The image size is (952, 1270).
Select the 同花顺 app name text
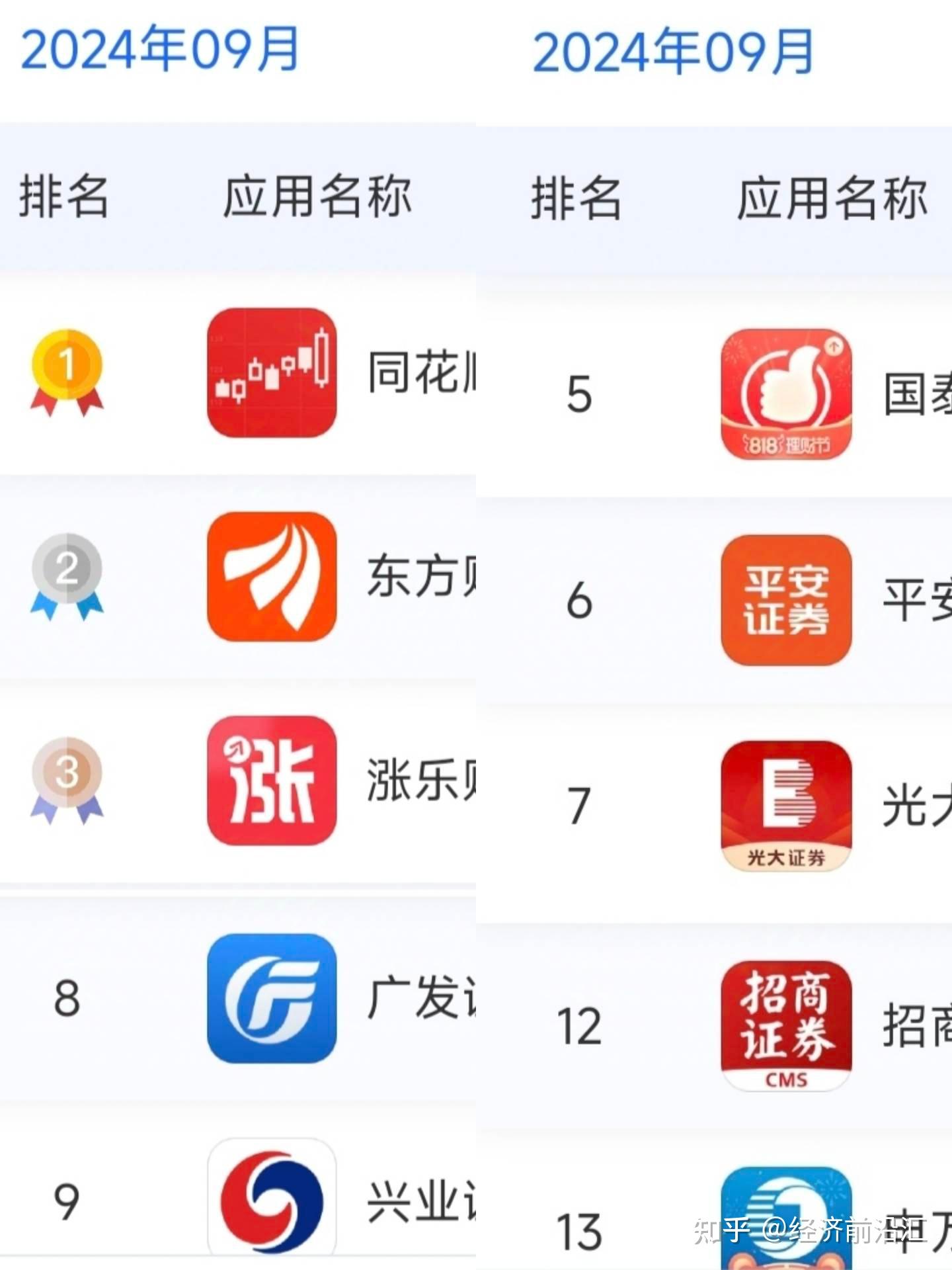pyautogui.click(x=423, y=374)
